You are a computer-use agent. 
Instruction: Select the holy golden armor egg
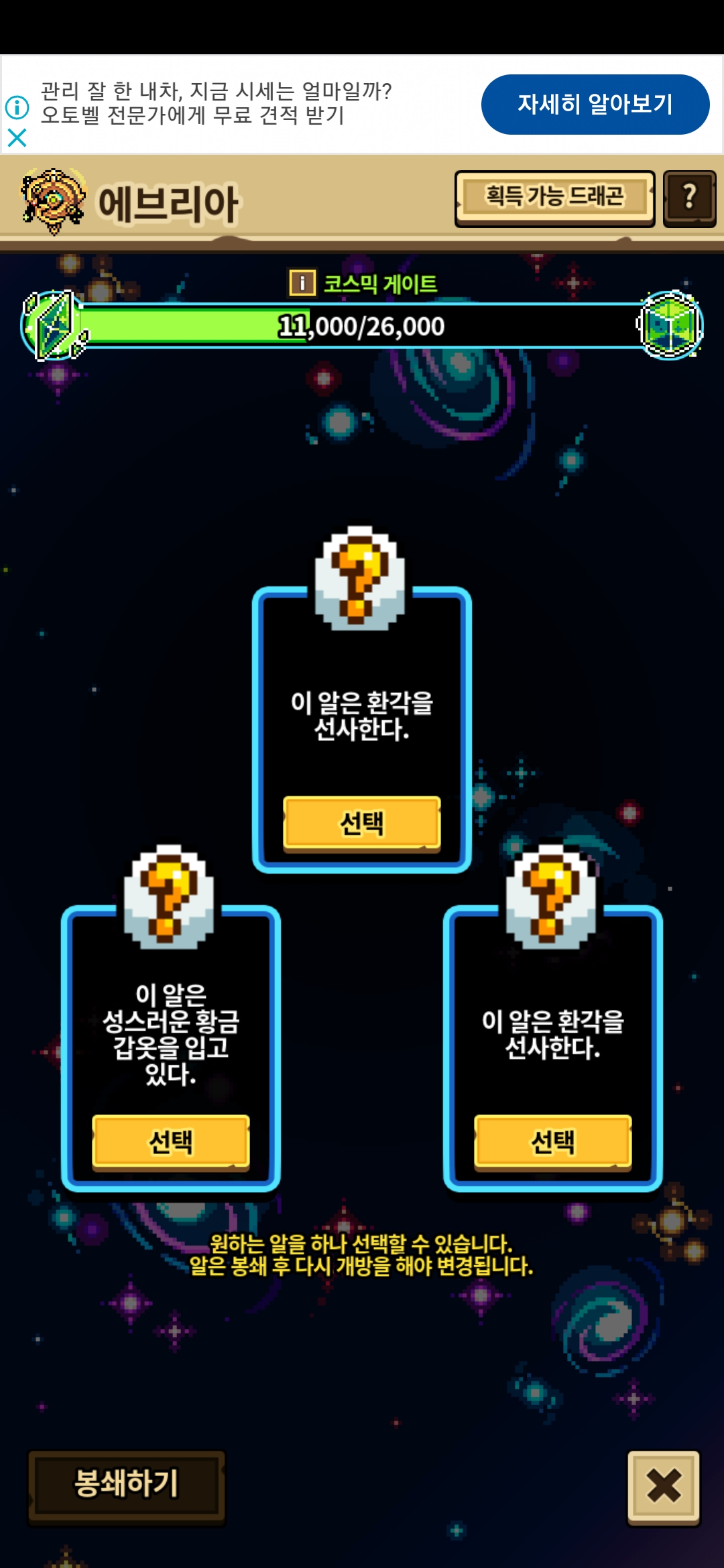(170, 1142)
